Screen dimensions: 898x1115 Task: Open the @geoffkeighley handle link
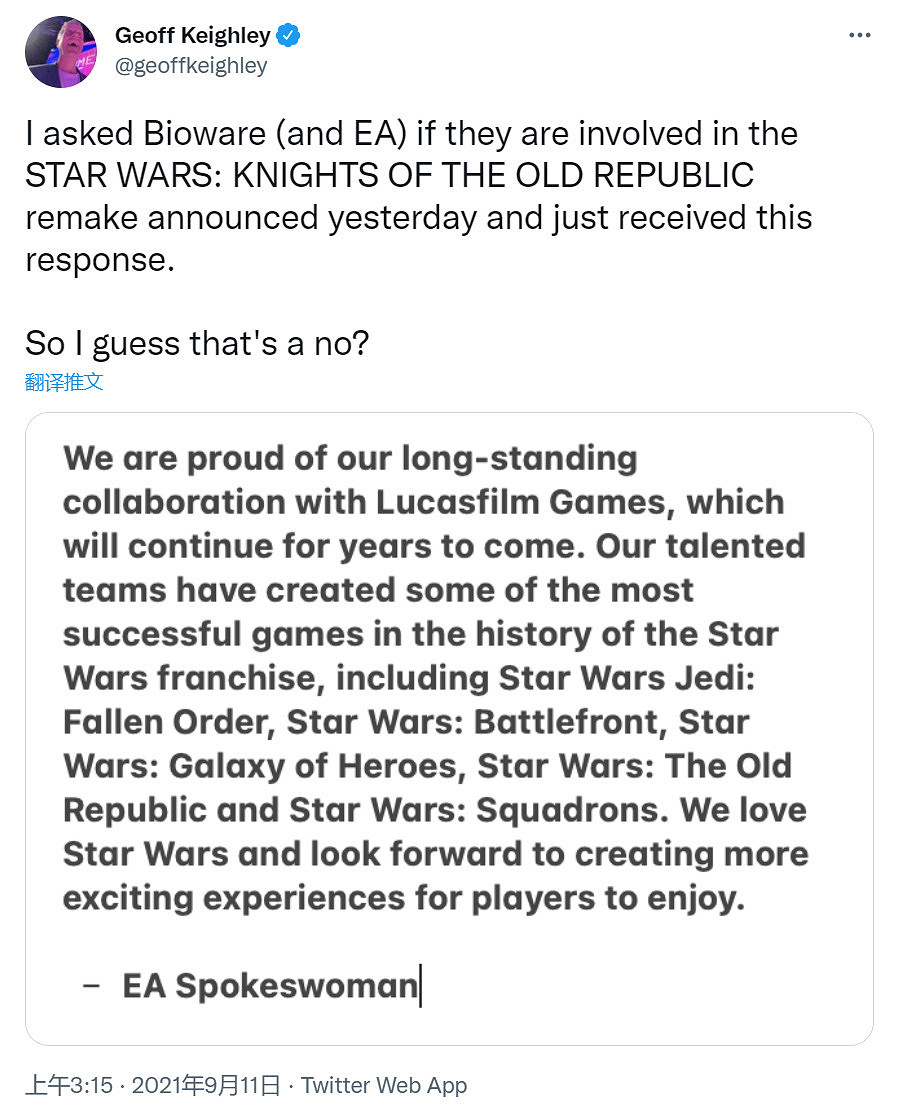point(191,66)
